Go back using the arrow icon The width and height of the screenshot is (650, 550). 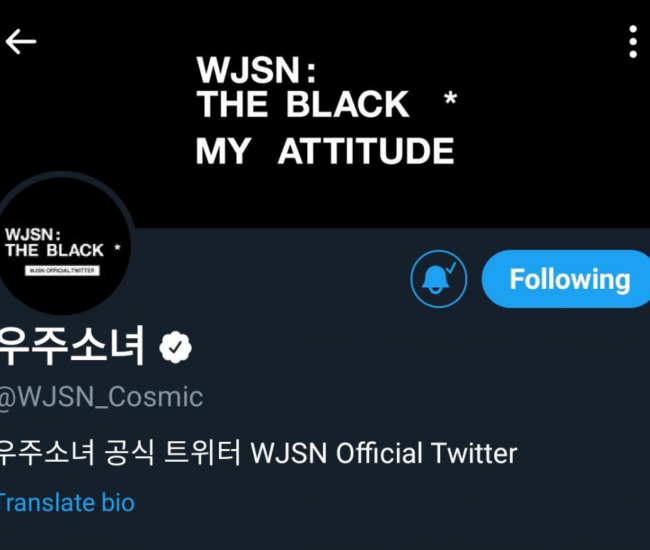[x=21, y=41]
